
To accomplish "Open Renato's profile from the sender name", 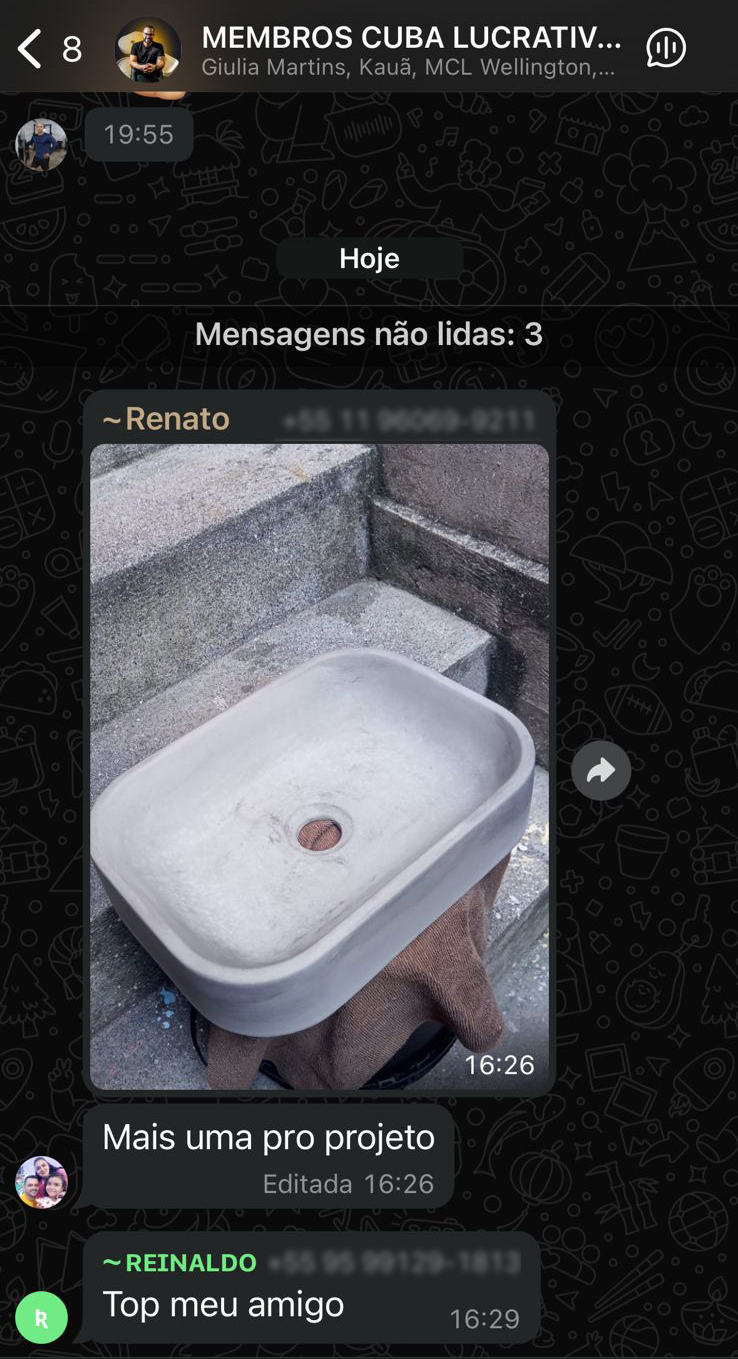I will 166,418.
